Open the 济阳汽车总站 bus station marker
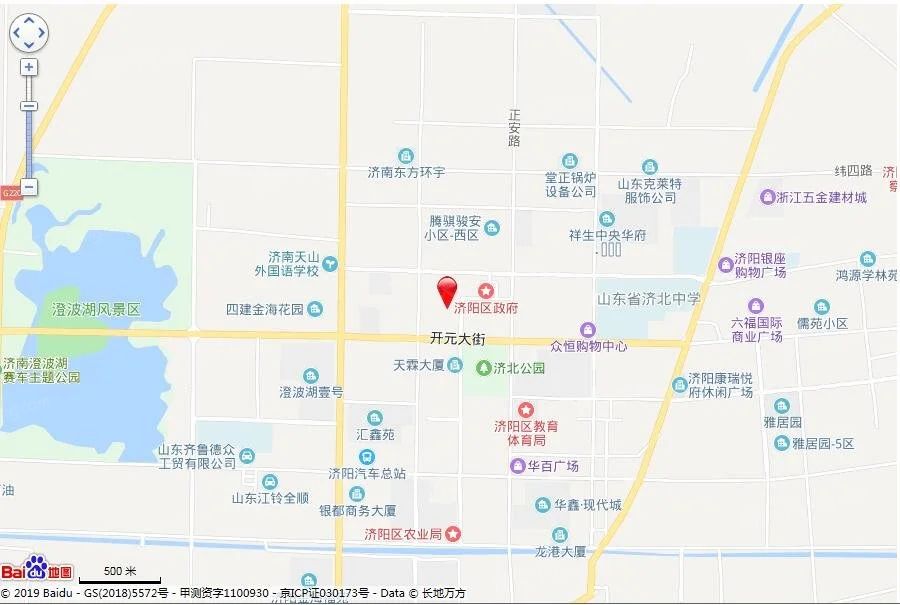This screenshot has height=605, width=900. tap(367, 456)
